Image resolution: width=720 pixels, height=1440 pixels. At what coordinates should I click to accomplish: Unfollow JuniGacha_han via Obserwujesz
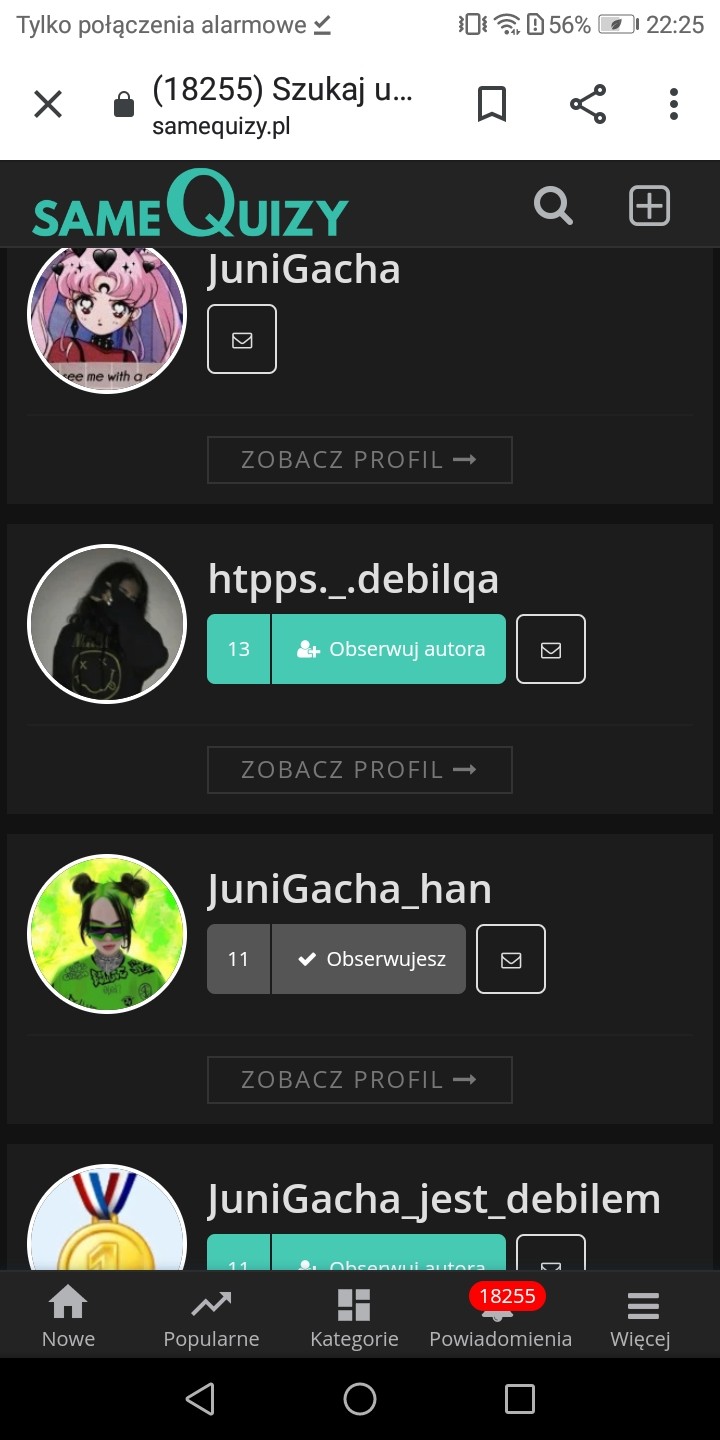[368, 959]
